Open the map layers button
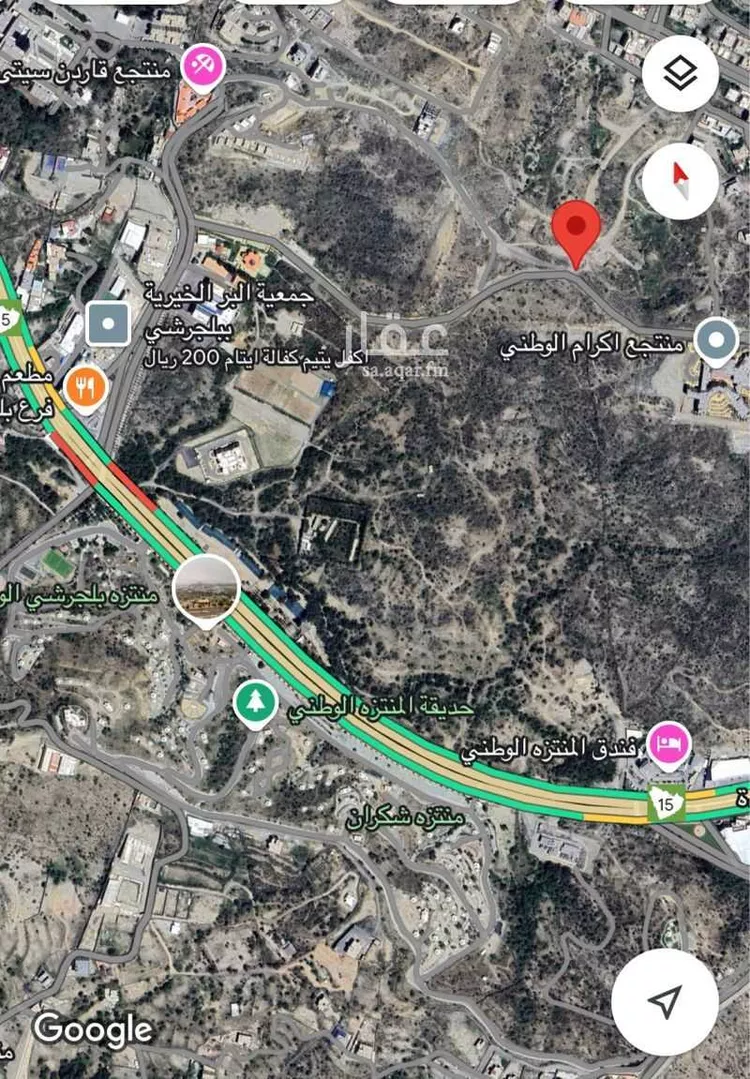This screenshot has height=1079, width=750. [x=680, y=74]
